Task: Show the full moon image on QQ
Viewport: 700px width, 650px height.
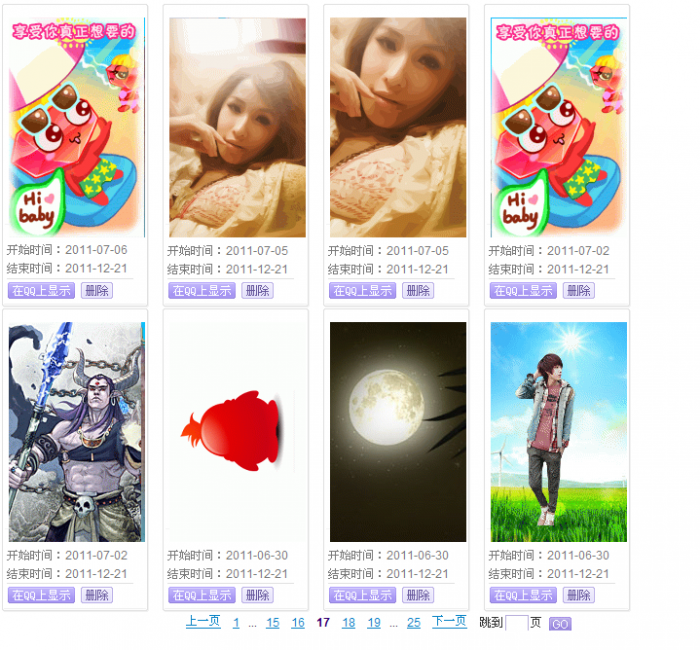Action: (x=362, y=595)
